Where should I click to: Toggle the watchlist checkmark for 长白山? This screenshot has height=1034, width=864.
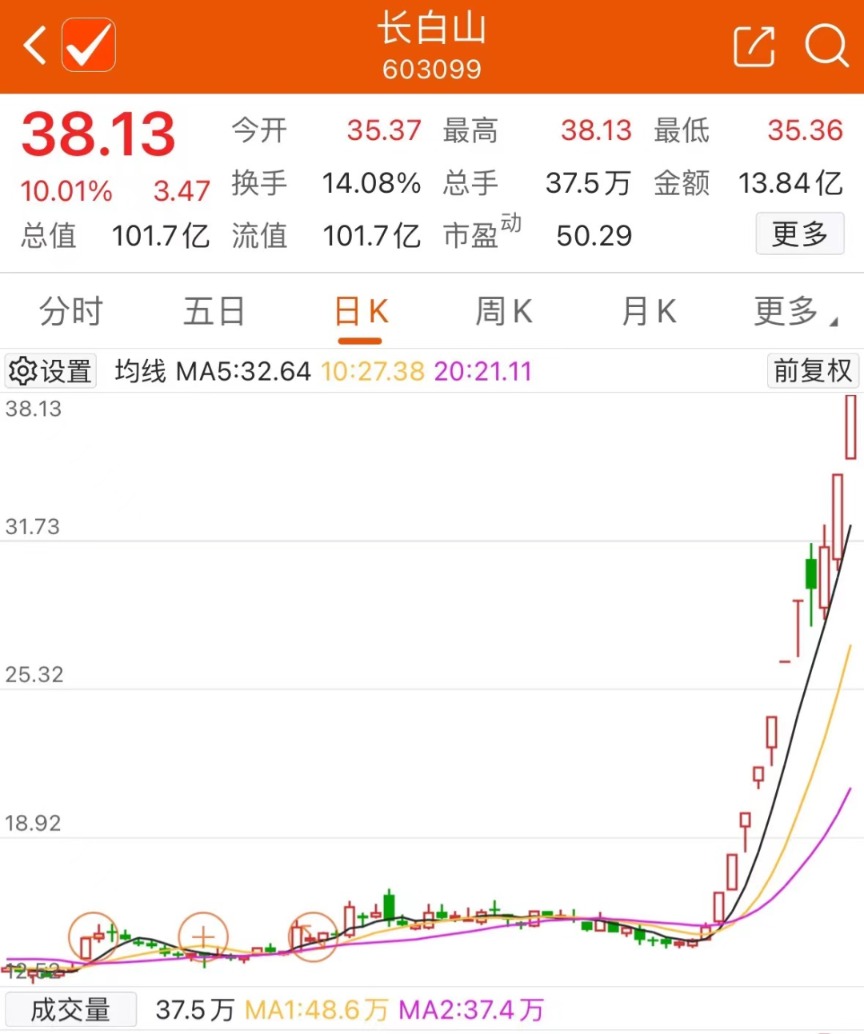(89, 45)
